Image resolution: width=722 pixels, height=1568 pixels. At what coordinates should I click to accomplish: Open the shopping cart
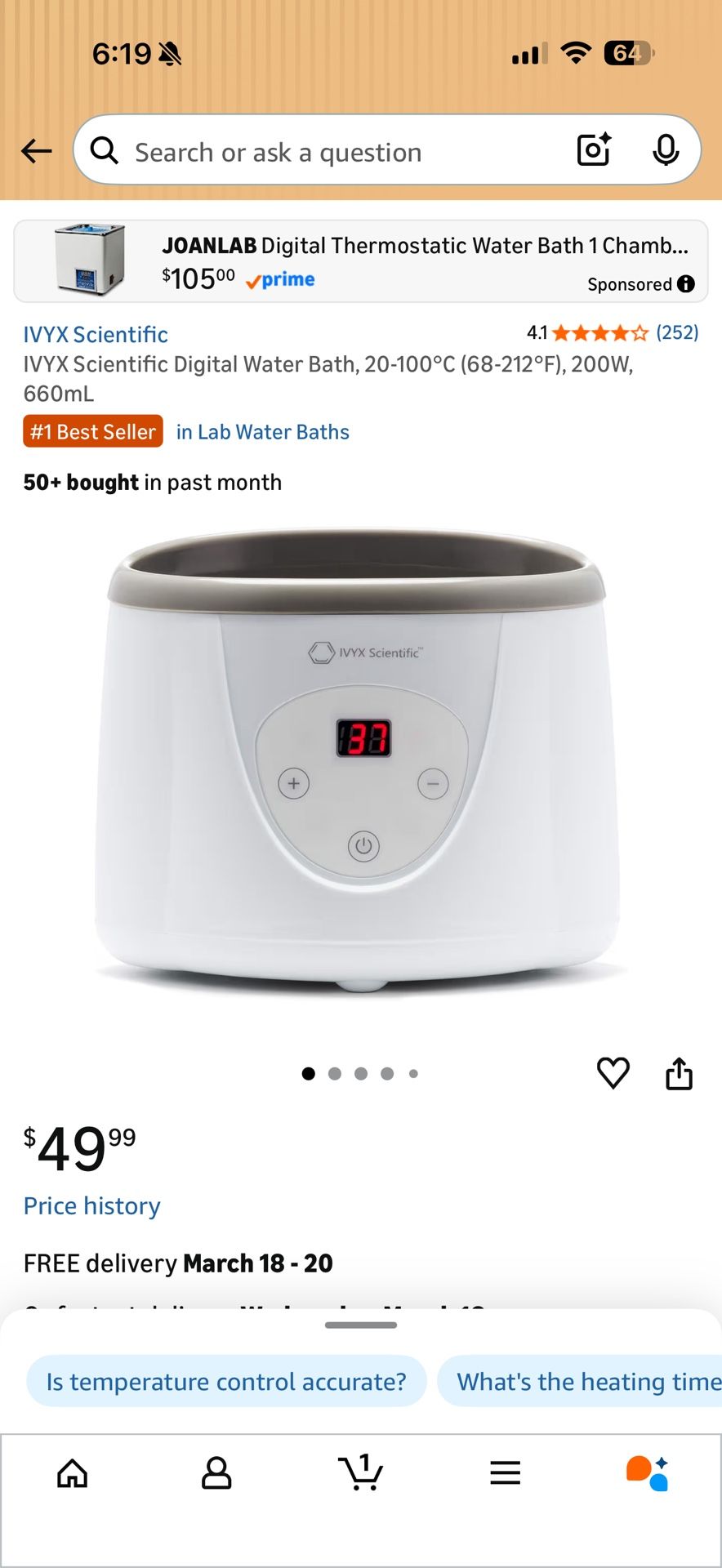(x=360, y=1472)
